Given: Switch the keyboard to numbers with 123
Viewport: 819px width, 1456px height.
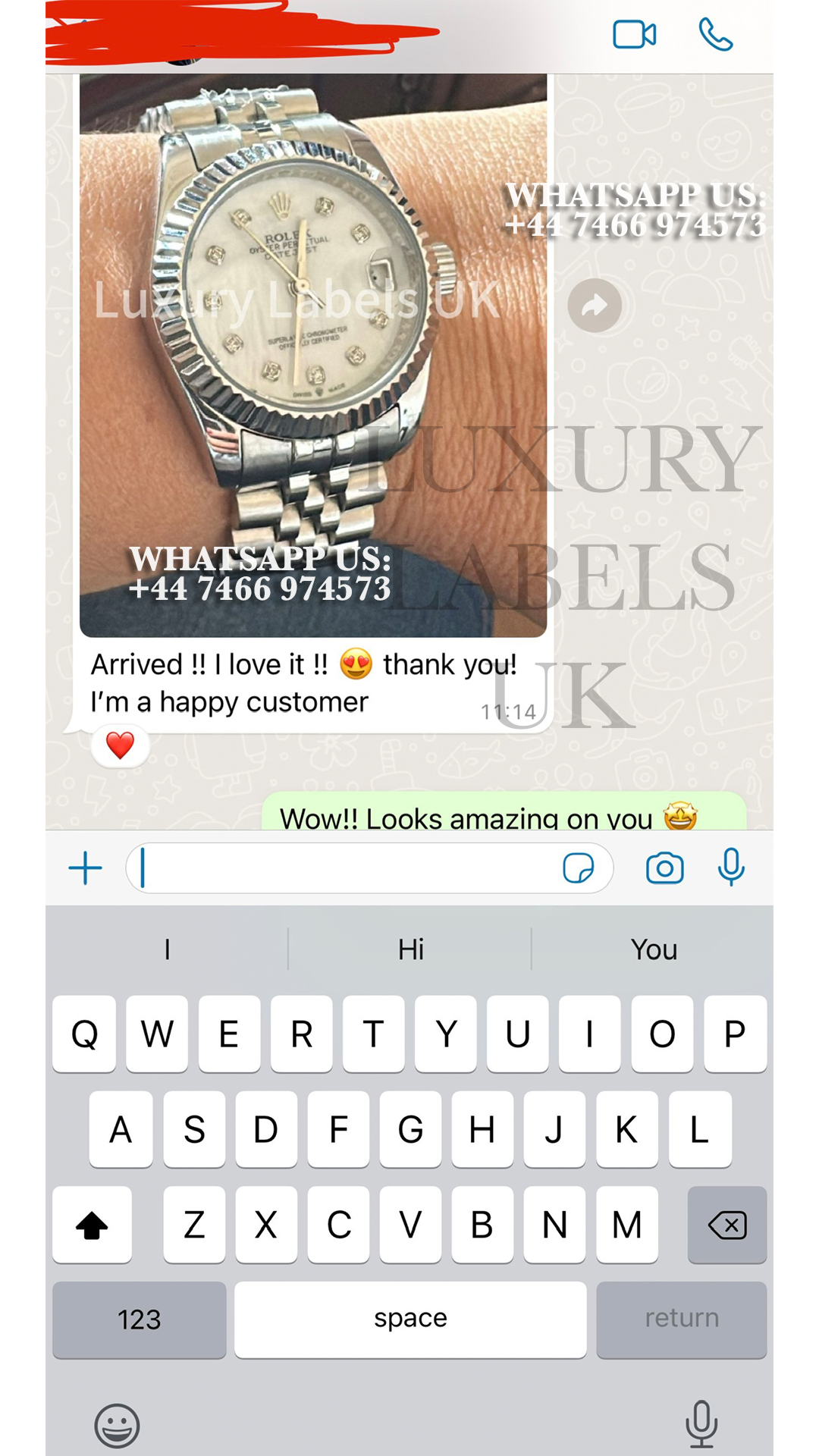Looking at the screenshot, I should (x=140, y=1319).
